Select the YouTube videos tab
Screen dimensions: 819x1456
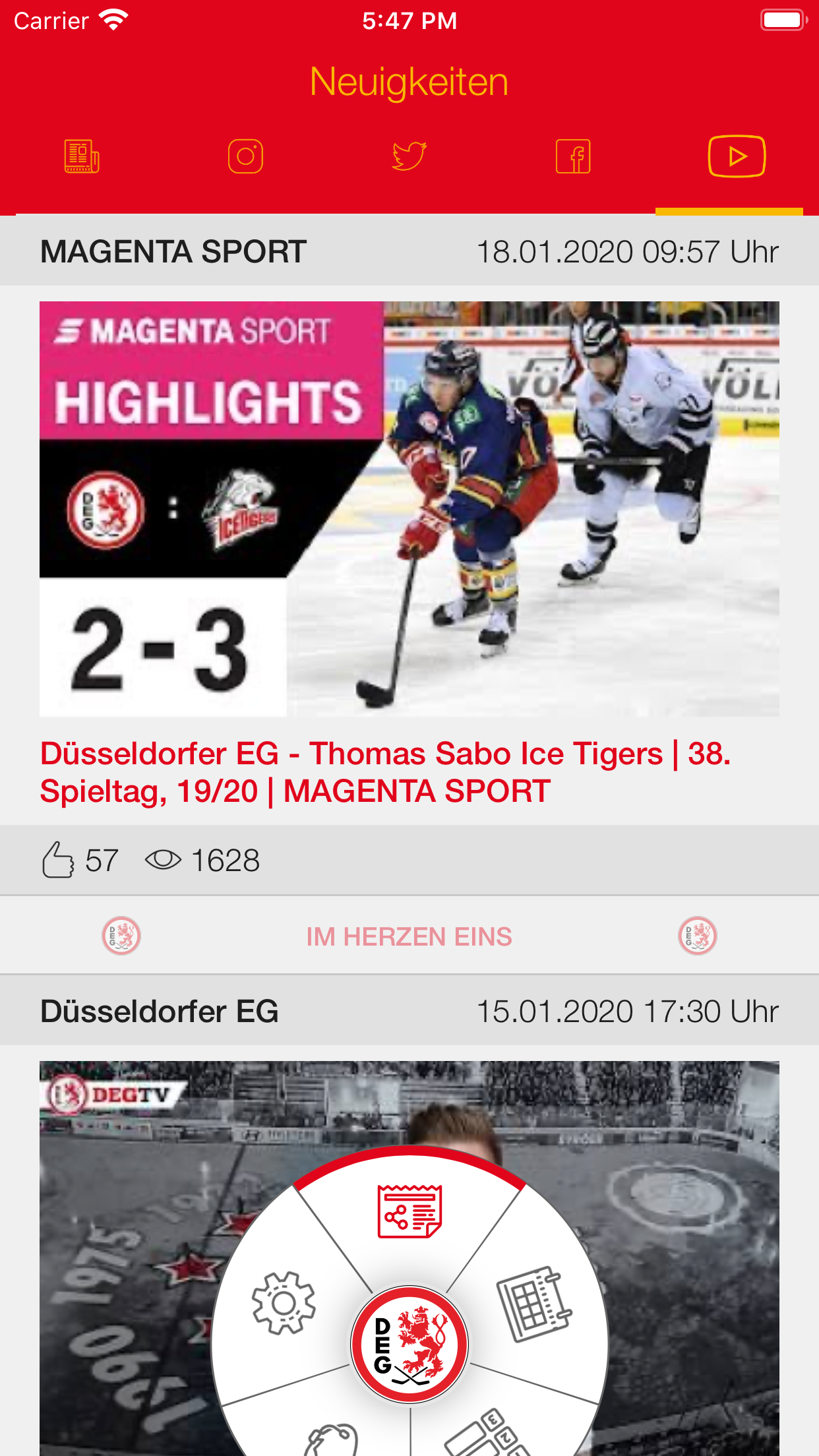pyautogui.click(x=737, y=157)
